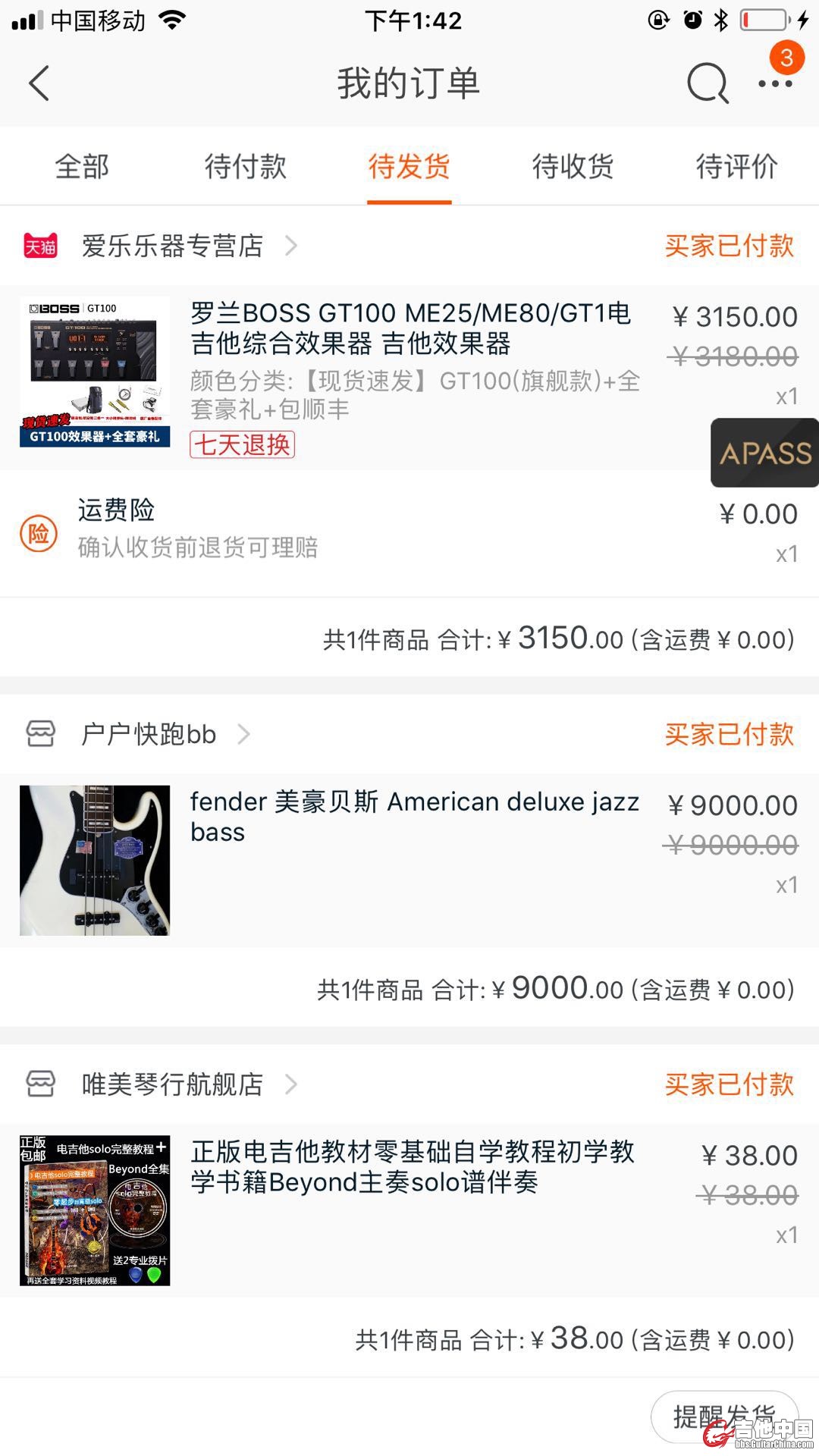The height and width of the screenshot is (1456, 819).
Task: Select the 待发货 tab
Action: coord(409,166)
